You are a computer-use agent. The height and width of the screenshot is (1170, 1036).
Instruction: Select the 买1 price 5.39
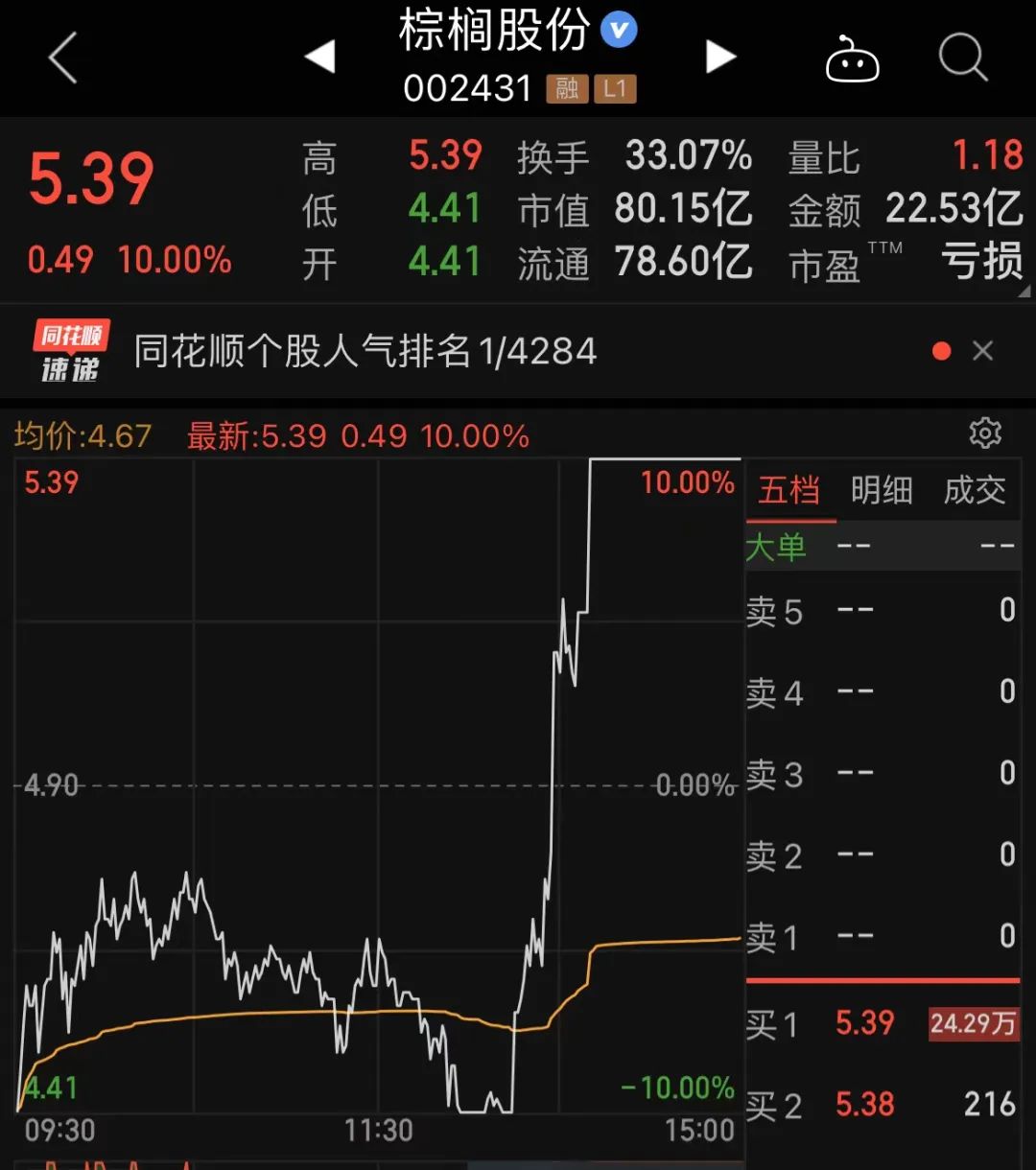(x=865, y=1024)
